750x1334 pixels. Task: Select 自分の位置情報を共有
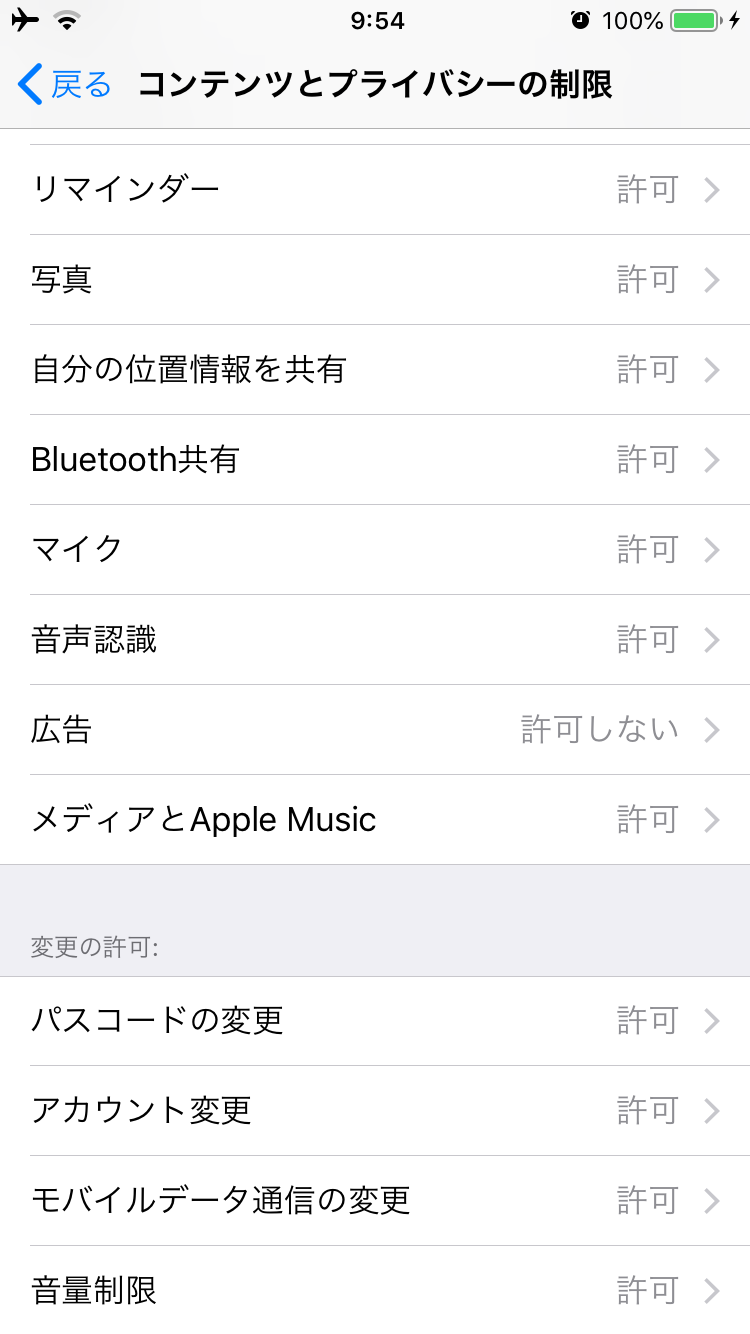pyautogui.click(x=375, y=370)
